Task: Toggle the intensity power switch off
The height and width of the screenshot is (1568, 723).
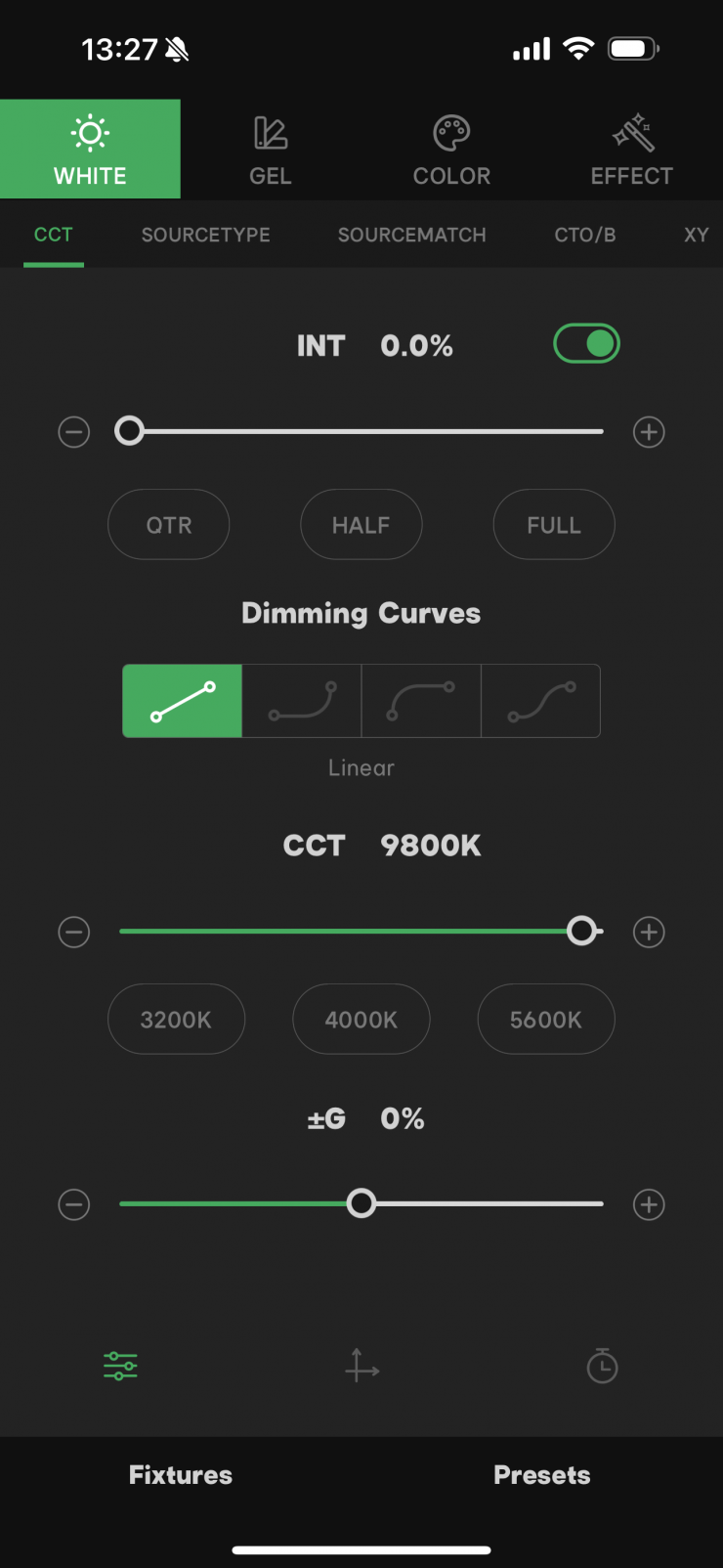Action: 586,343
